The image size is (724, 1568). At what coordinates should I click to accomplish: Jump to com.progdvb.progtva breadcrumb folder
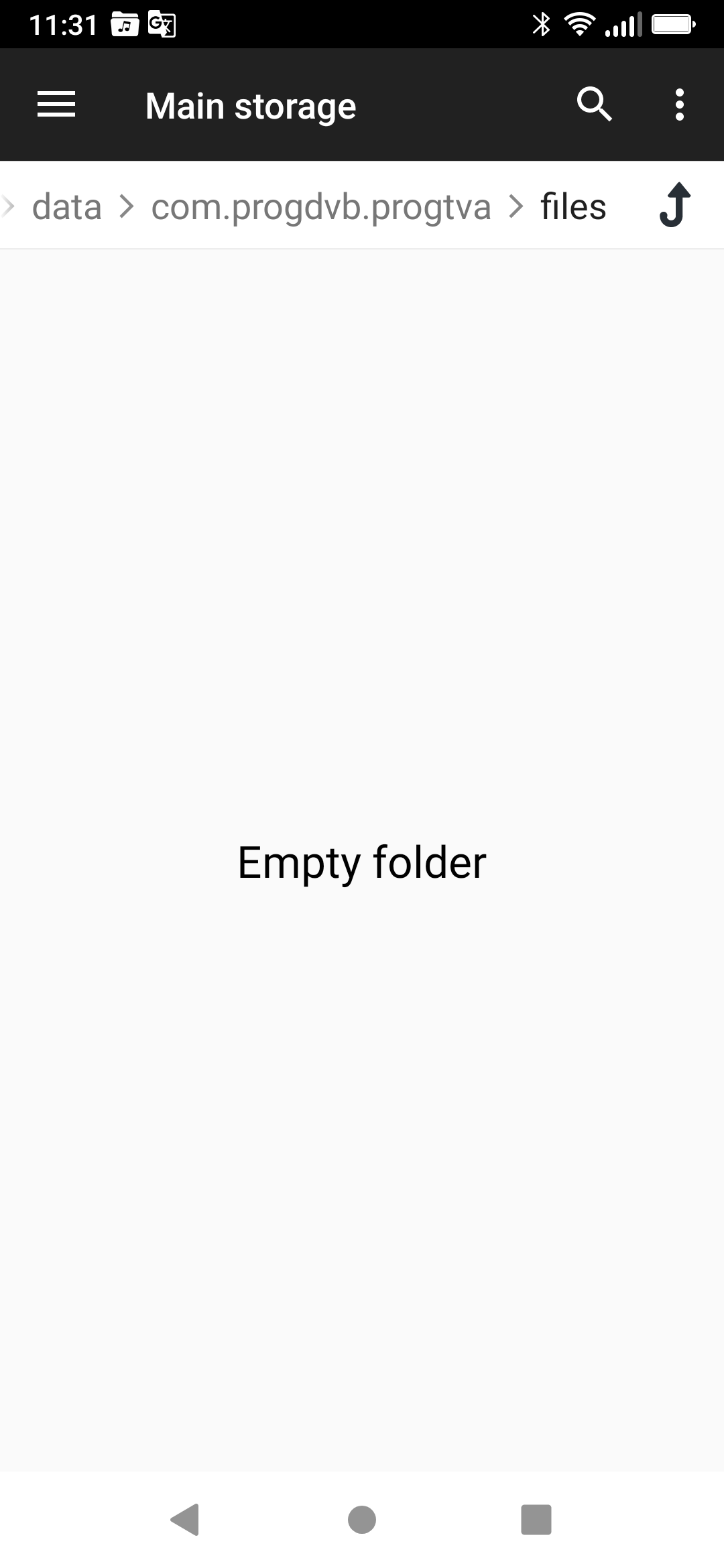321,206
